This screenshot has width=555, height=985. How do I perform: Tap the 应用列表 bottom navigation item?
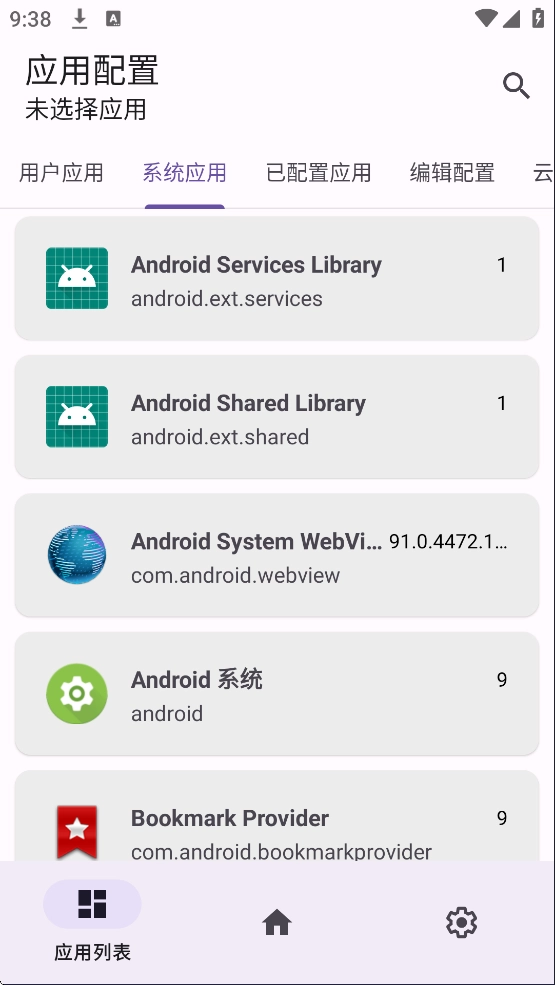(92, 922)
